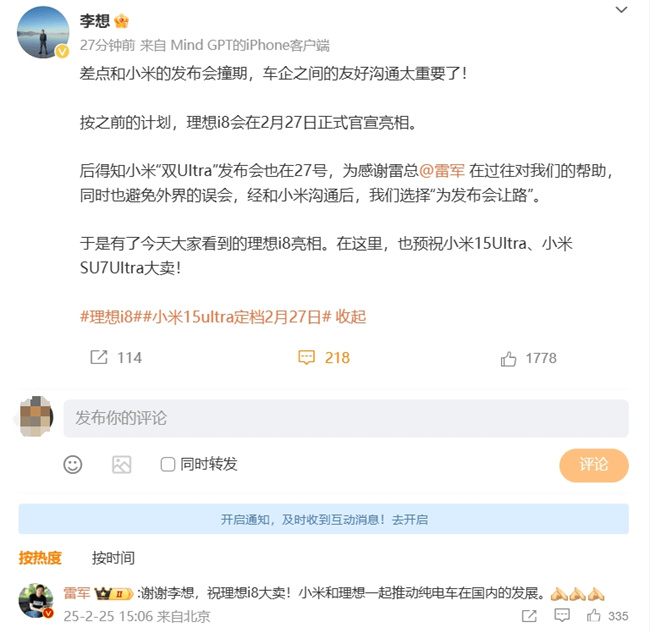Check the 同时转发 checkbox
The width and height of the screenshot is (650, 633).
pos(168,464)
